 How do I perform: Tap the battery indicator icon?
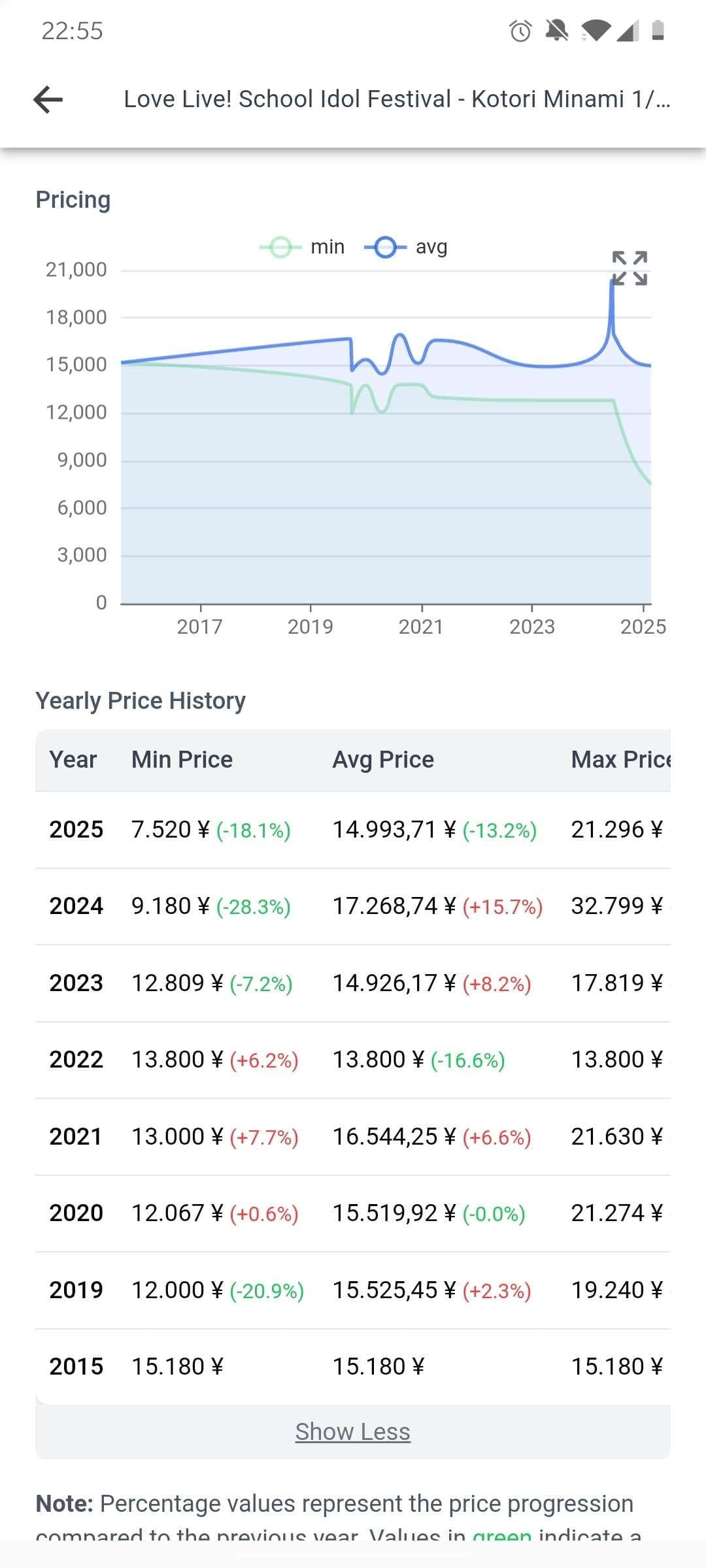point(657,31)
